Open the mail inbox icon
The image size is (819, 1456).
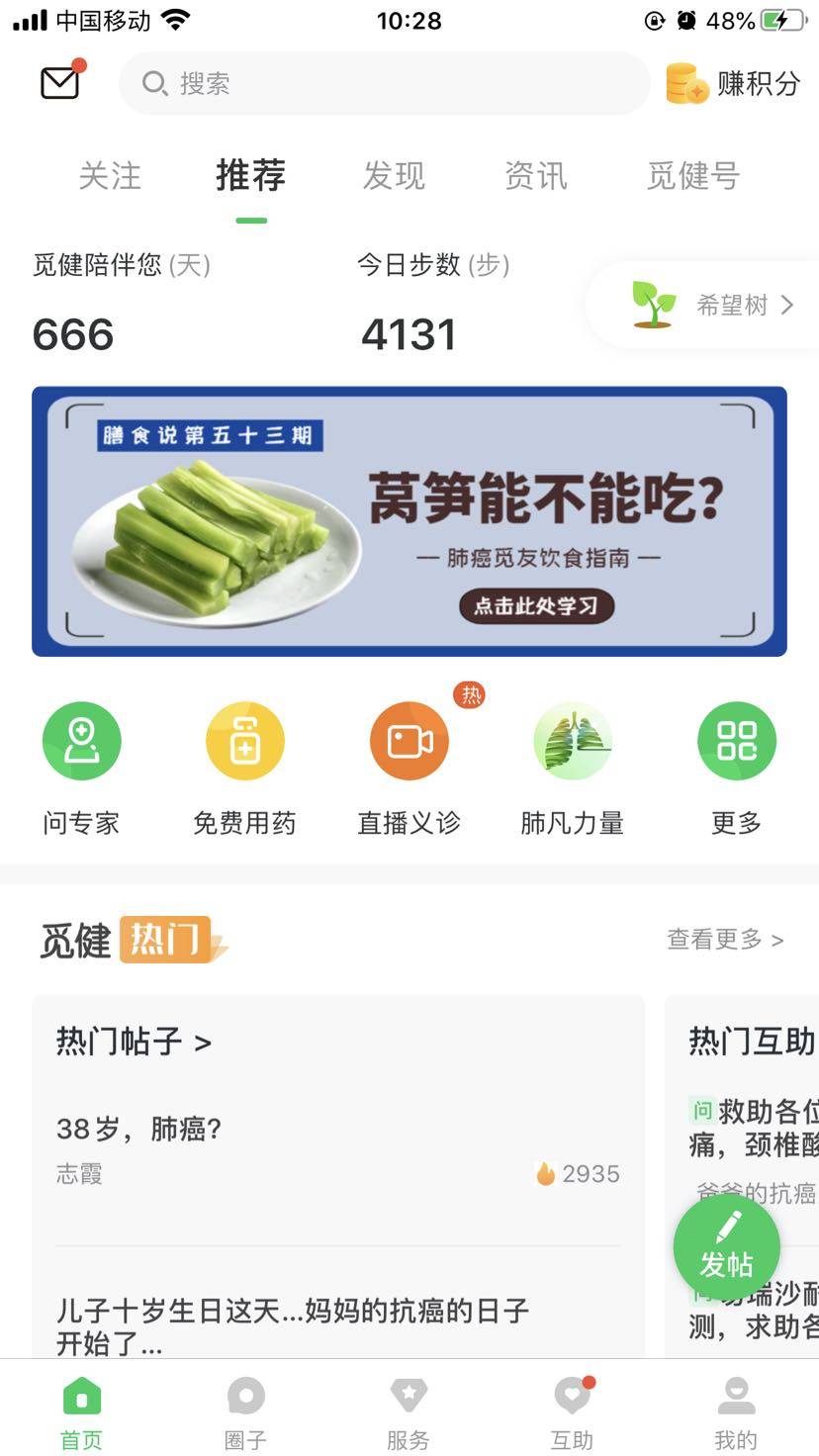pos(61,83)
